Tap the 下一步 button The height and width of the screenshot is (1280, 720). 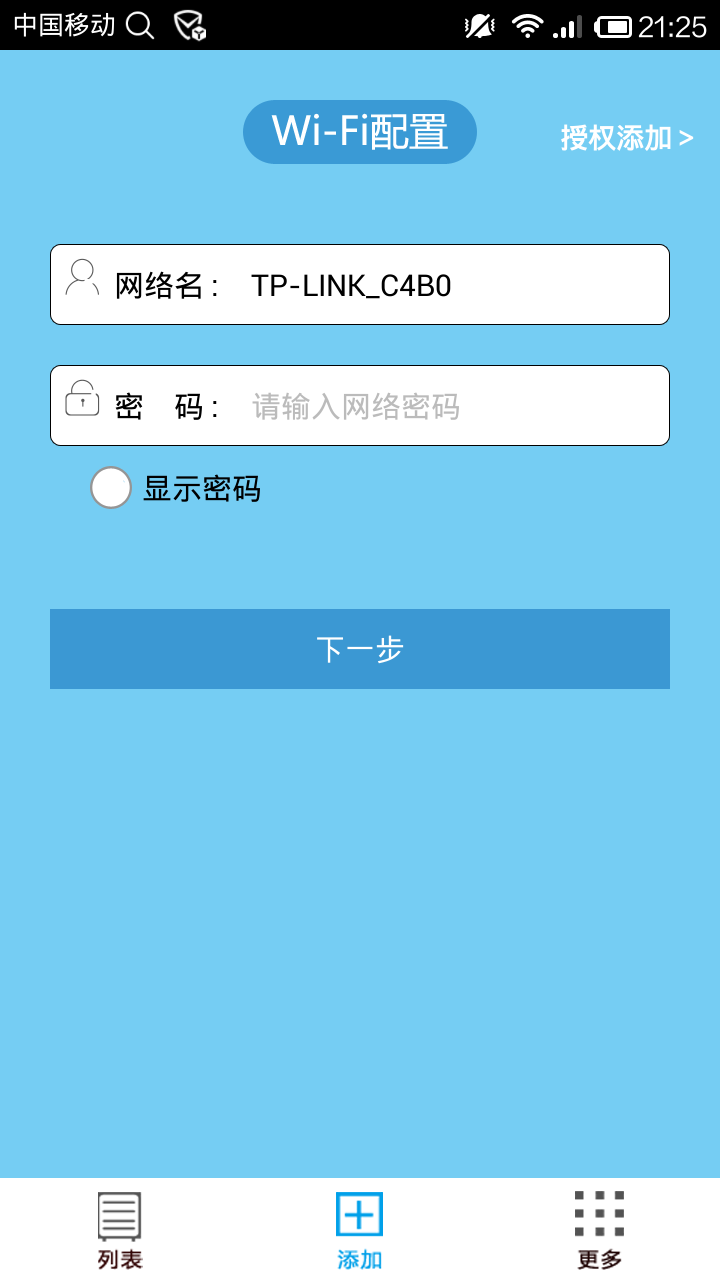tap(360, 649)
